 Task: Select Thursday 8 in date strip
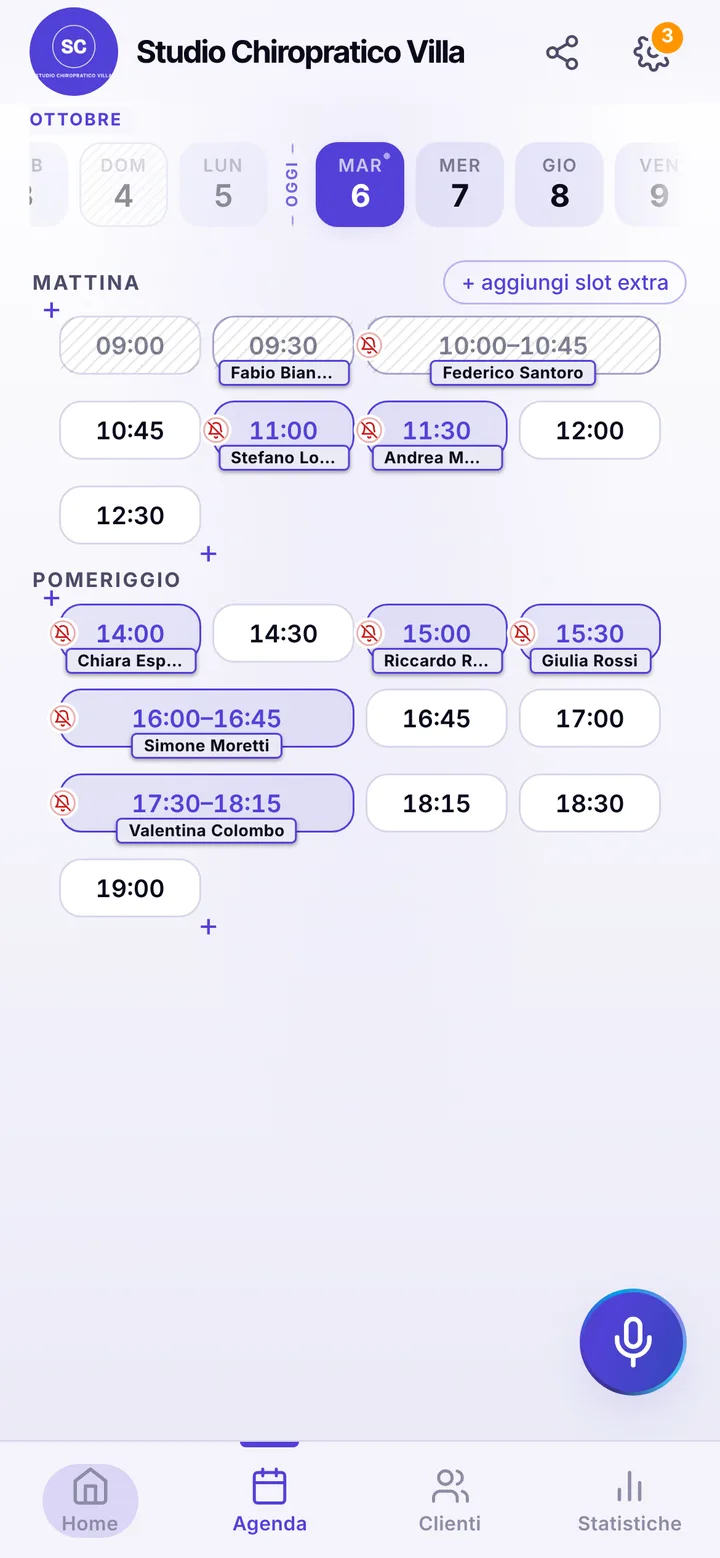tap(560, 184)
